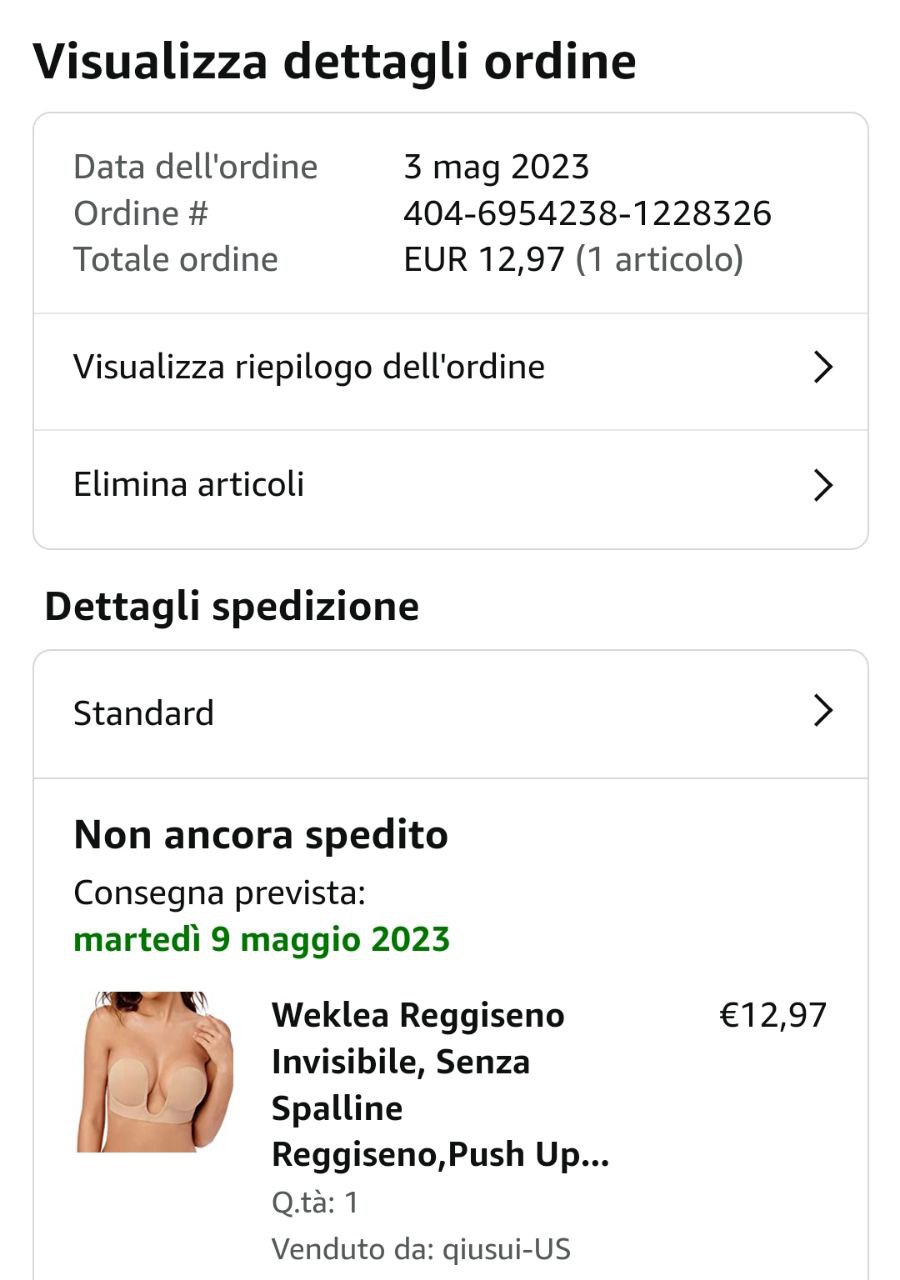Screen dimensions: 900x1280
Task: Open the Standard shipping row
Action: click(x=450, y=714)
